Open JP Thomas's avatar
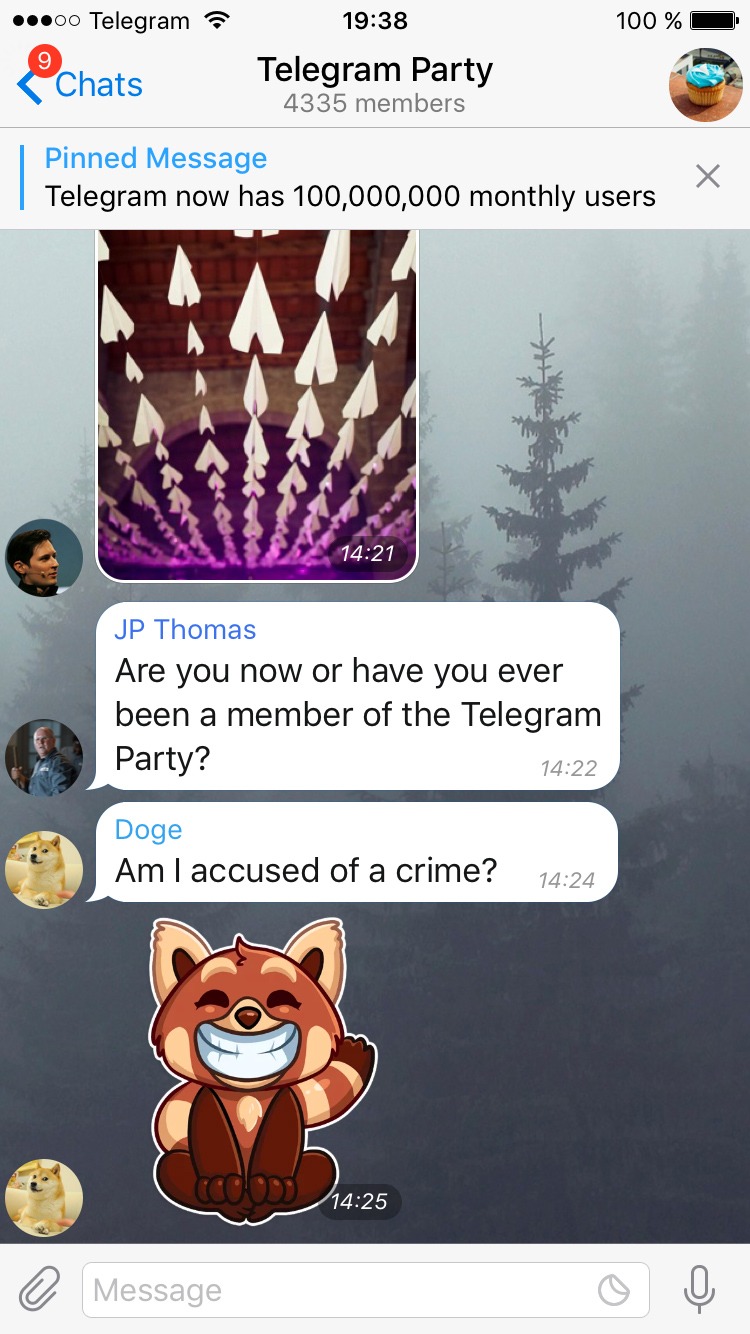The width and height of the screenshot is (750, 1334). [x=44, y=757]
